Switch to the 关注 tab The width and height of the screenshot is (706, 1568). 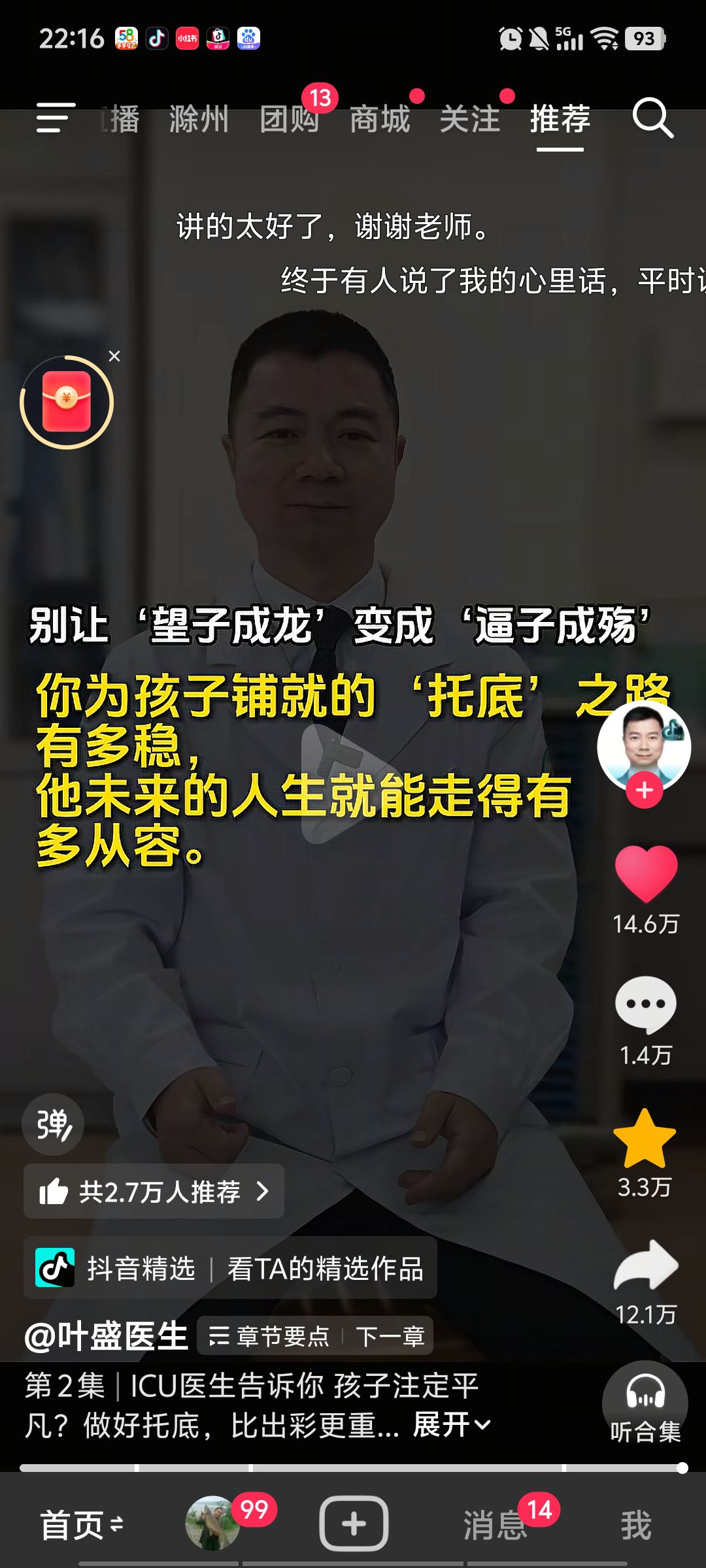tap(469, 120)
